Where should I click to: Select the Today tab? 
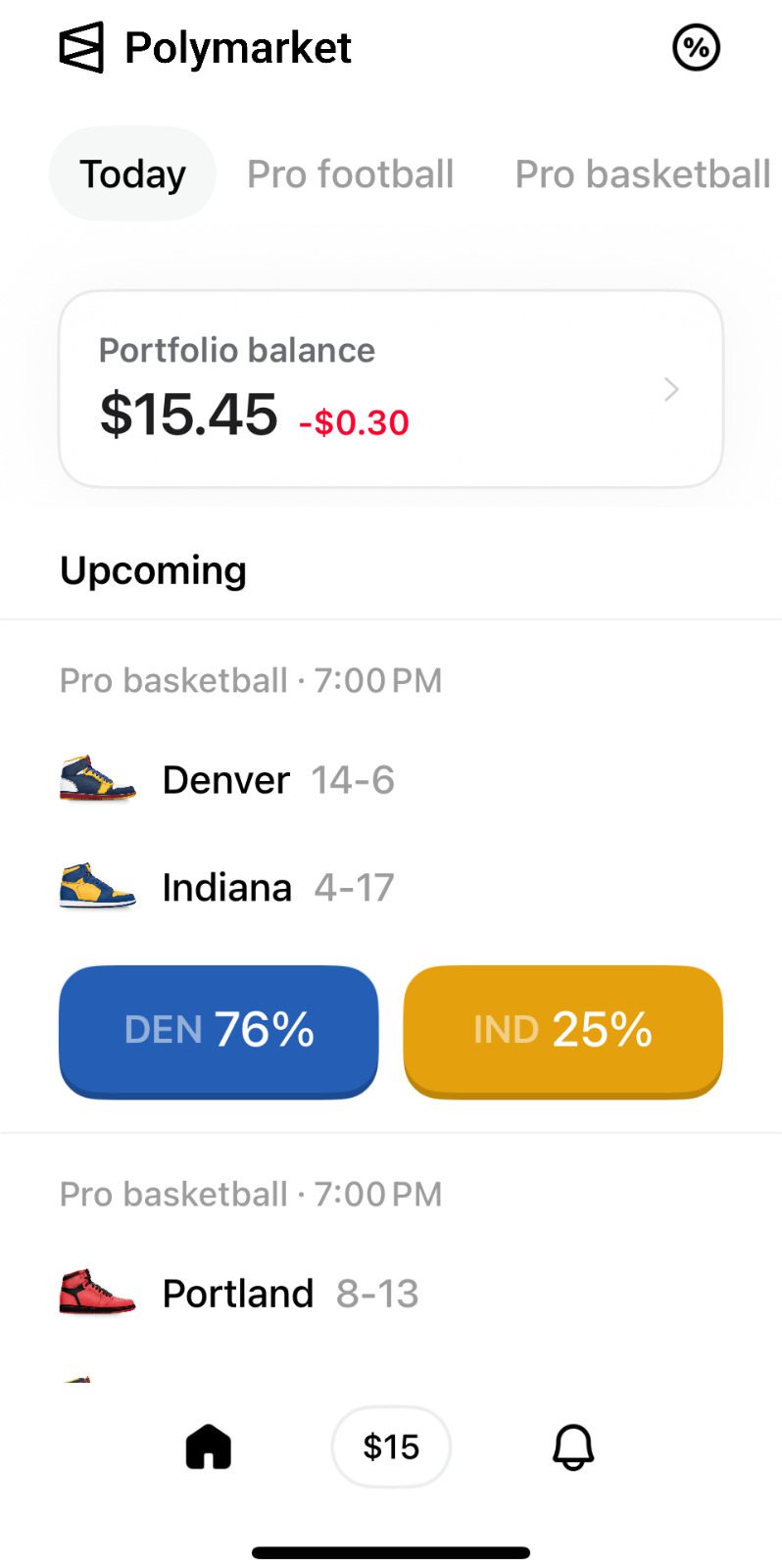point(132,174)
